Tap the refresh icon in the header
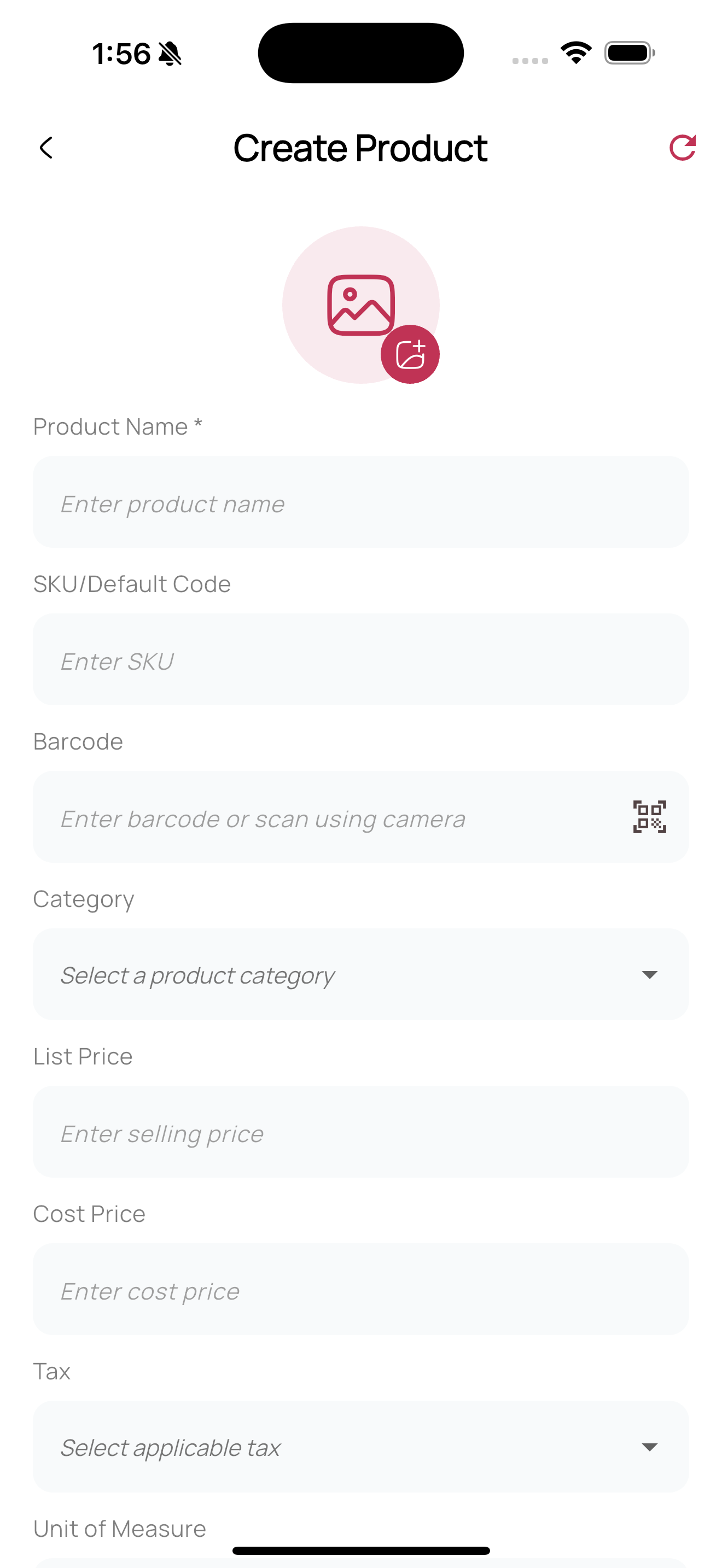 point(682,148)
